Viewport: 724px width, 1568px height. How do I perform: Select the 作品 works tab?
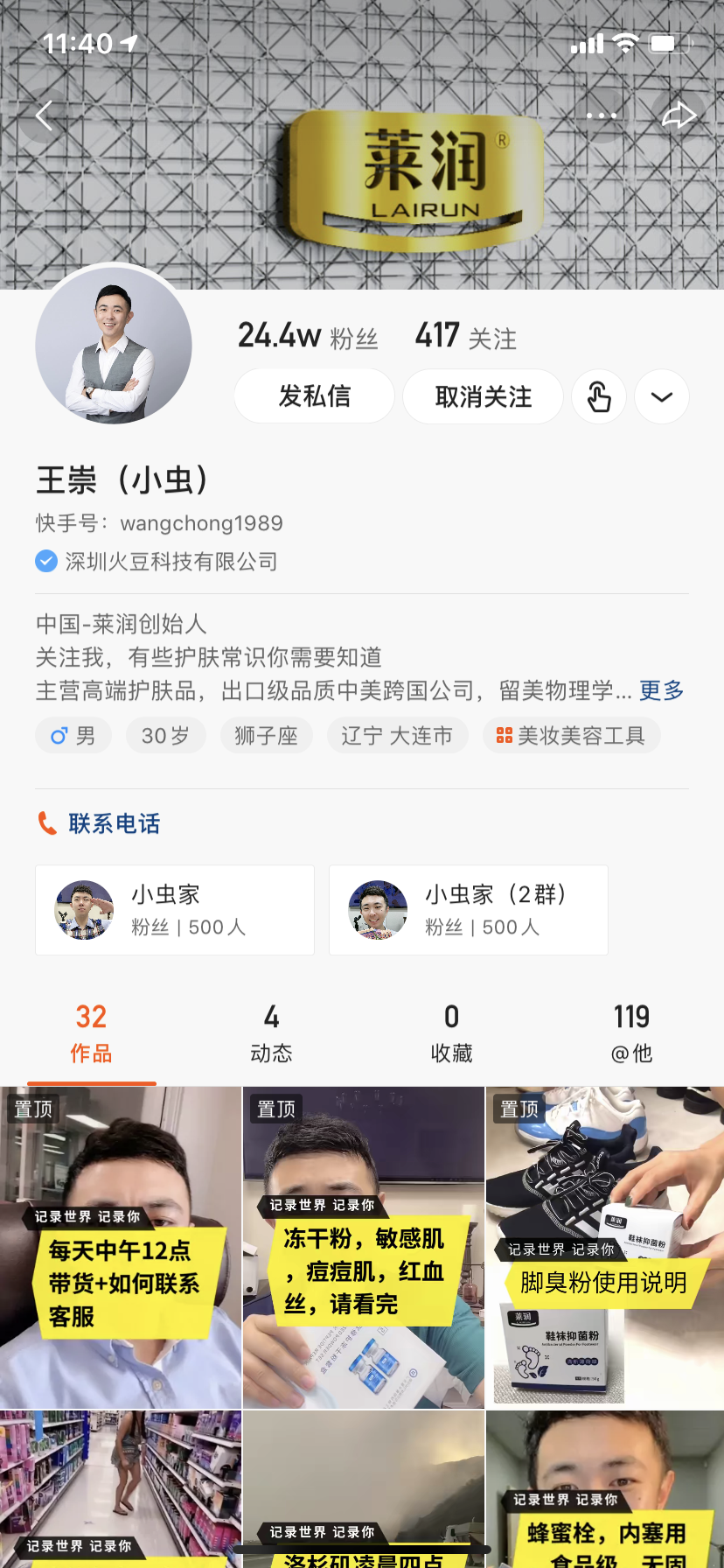pos(91,1033)
